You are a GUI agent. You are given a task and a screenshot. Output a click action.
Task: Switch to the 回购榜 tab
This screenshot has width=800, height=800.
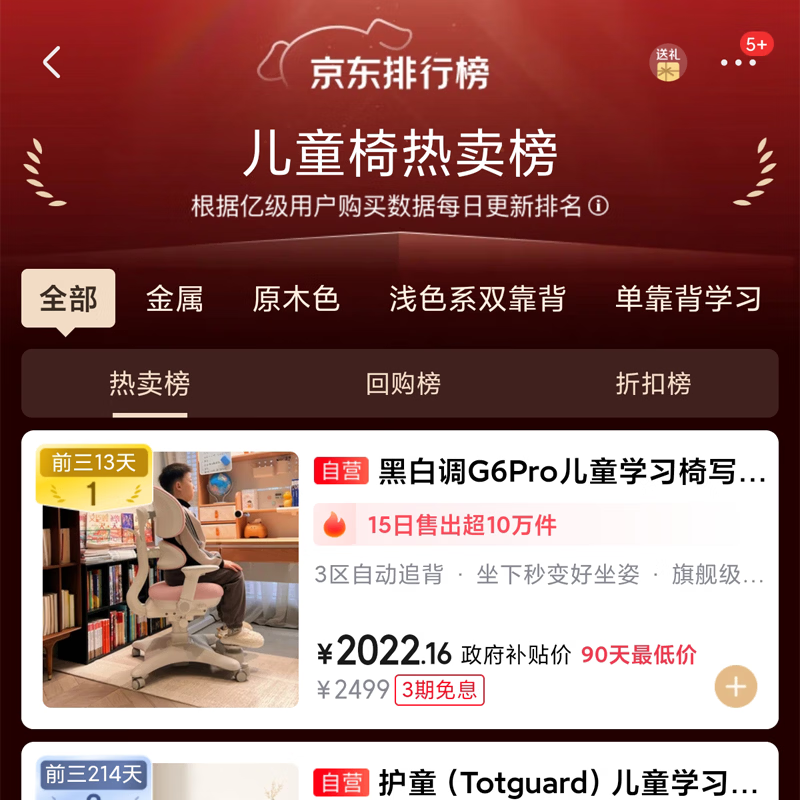tap(403, 384)
